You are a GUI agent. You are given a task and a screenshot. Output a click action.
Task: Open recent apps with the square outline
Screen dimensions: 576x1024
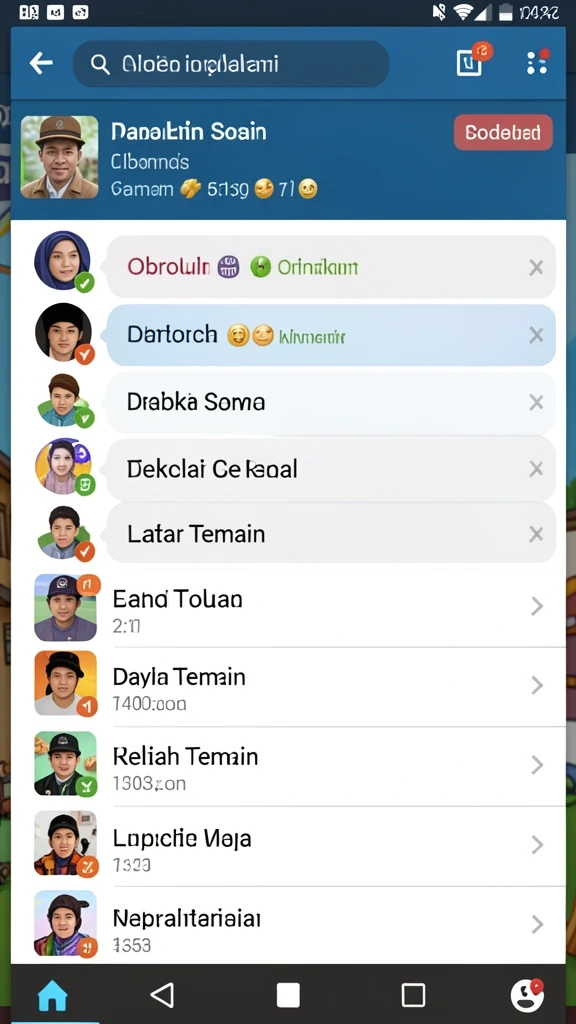413,996
